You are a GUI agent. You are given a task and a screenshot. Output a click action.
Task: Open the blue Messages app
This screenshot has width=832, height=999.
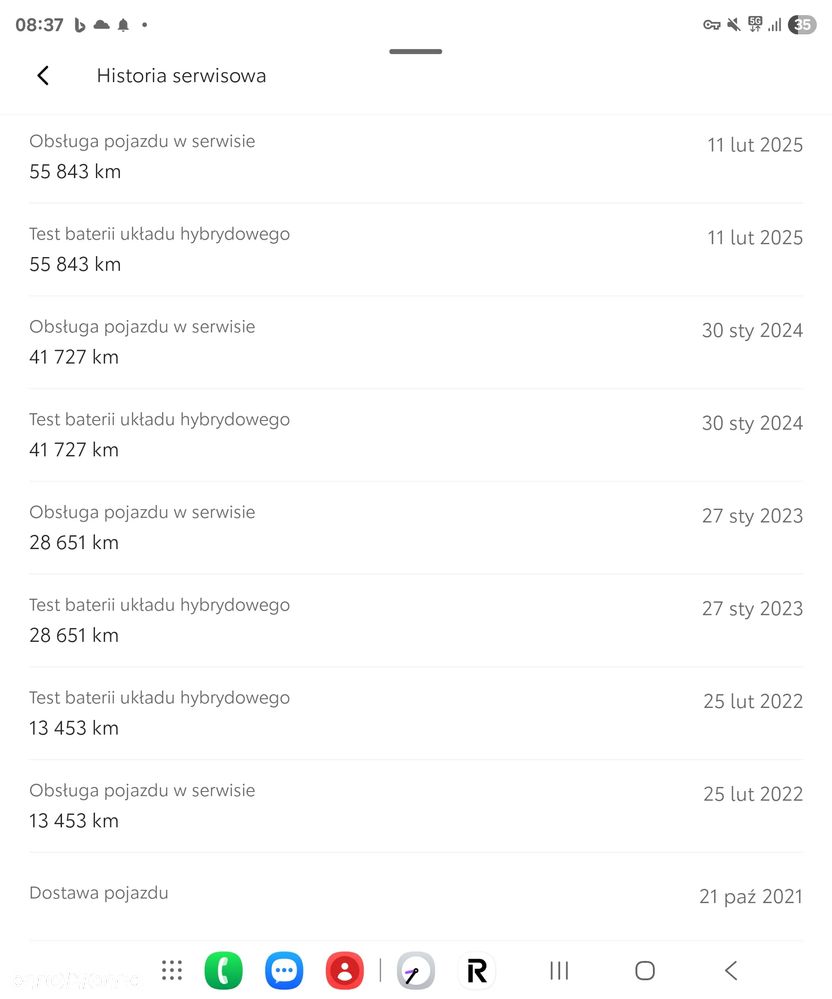[x=284, y=970]
